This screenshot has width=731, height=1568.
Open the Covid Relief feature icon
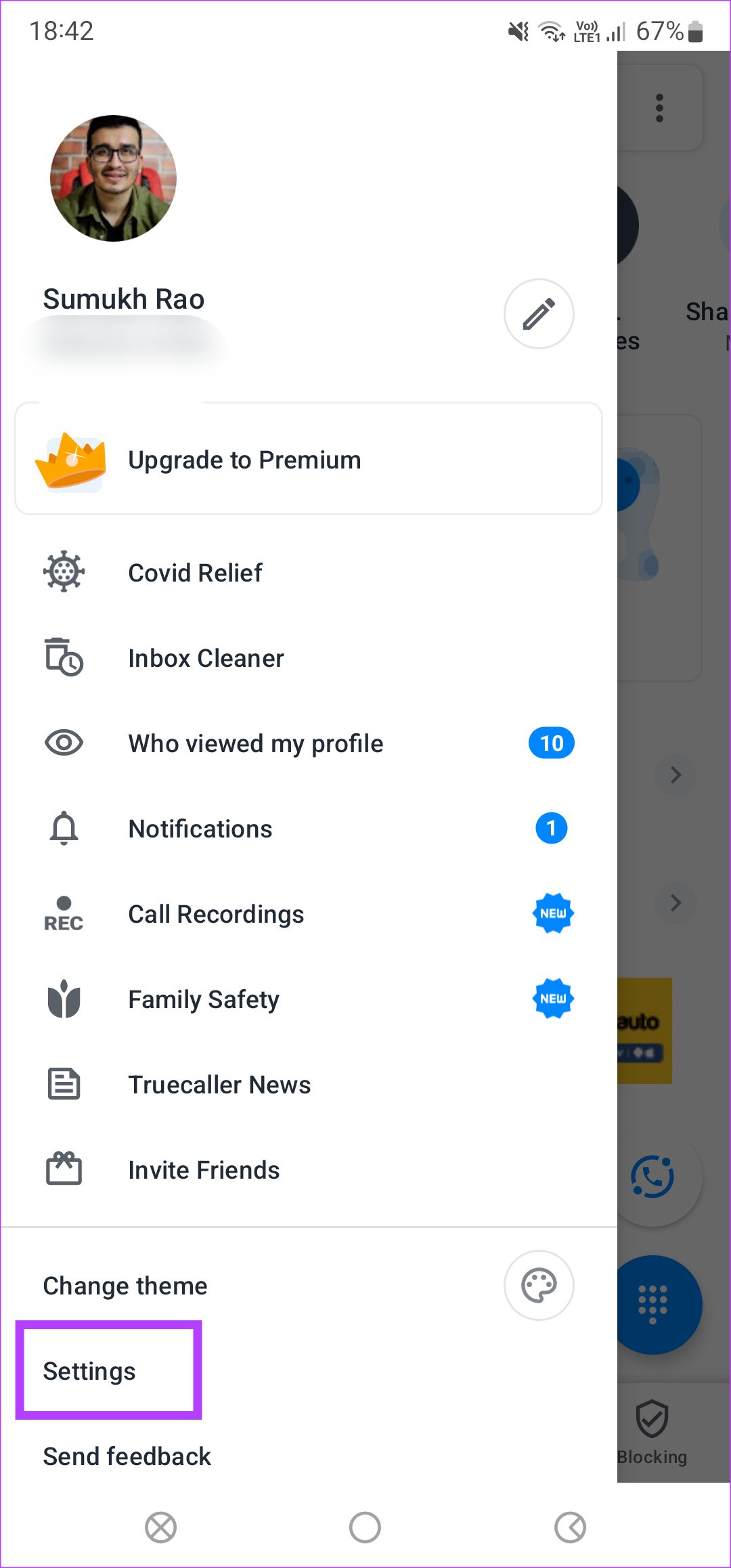[x=64, y=572]
